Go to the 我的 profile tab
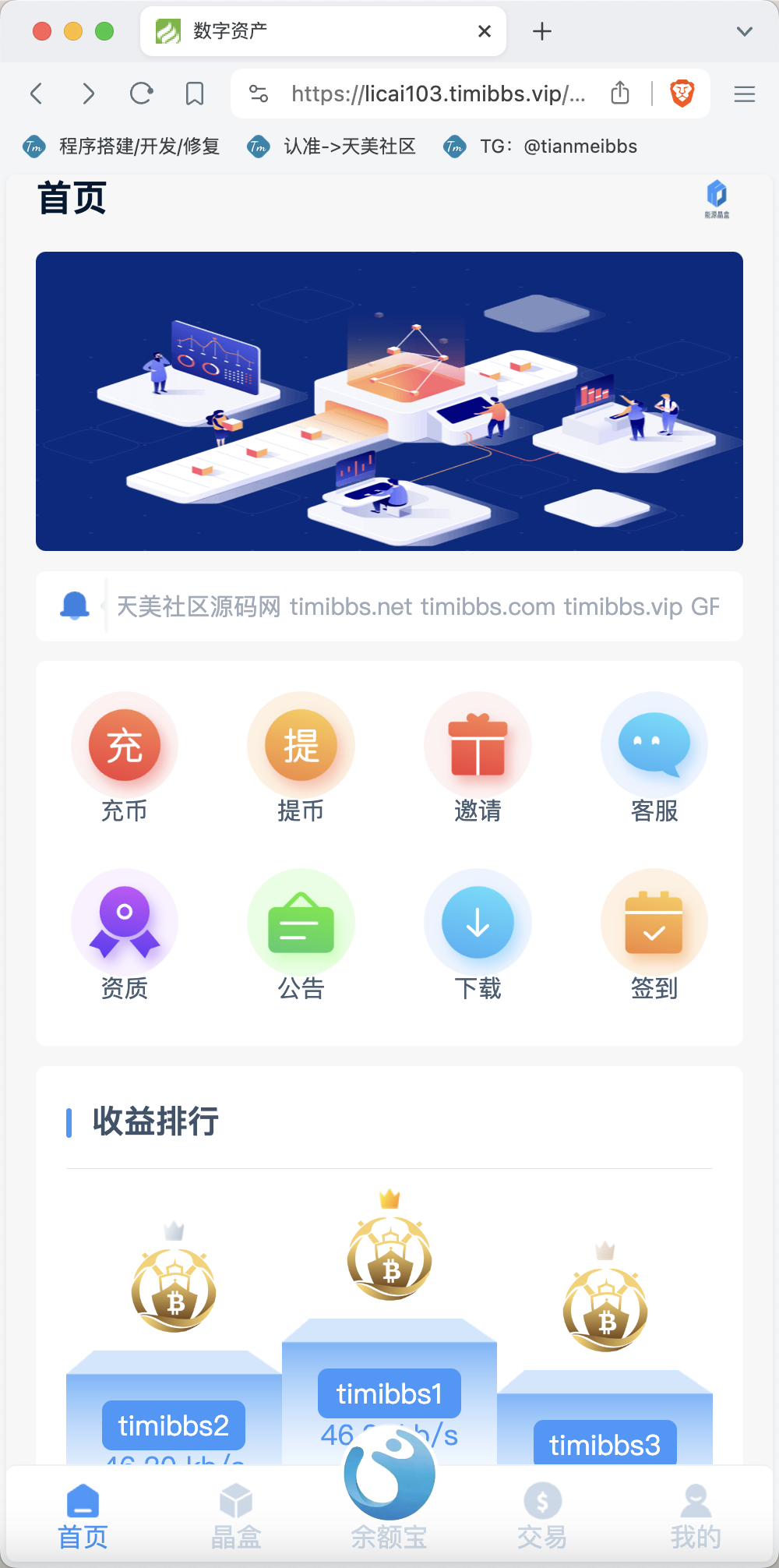The height and width of the screenshot is (1568, 779). pos(696,1517)
